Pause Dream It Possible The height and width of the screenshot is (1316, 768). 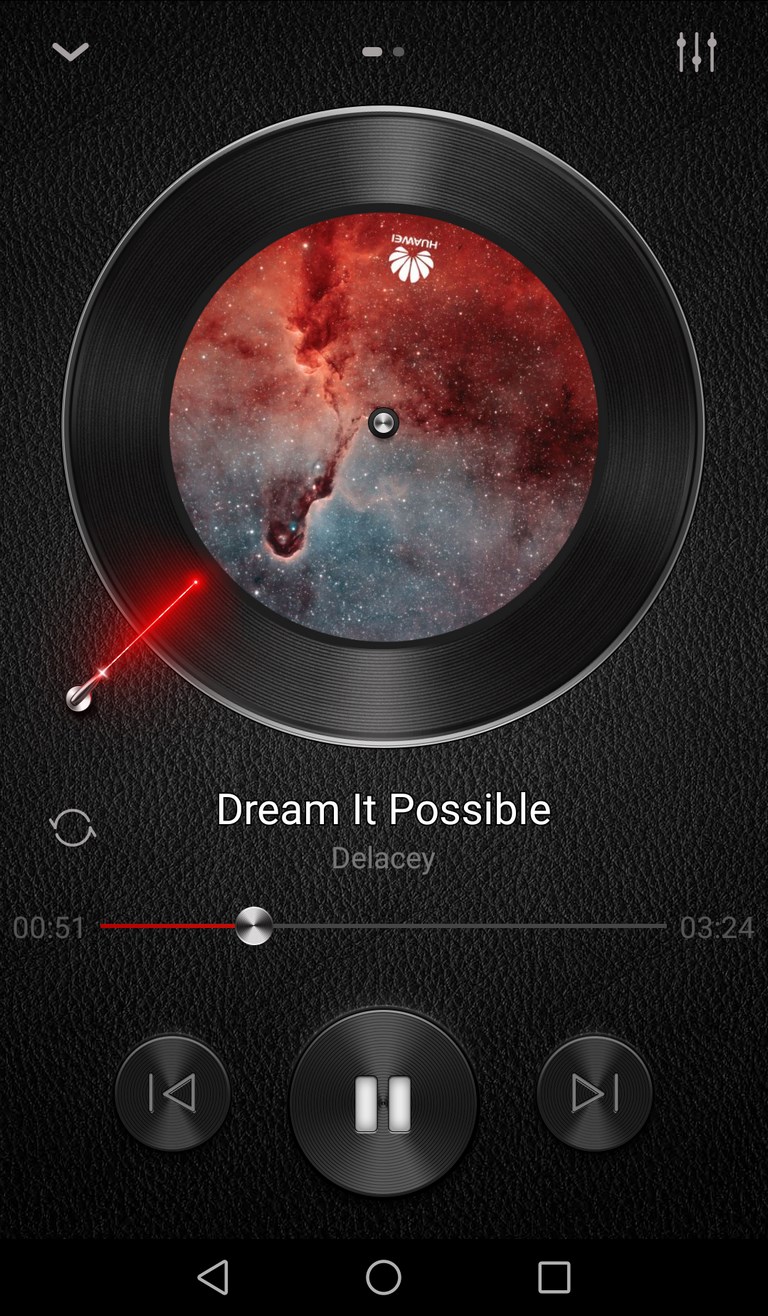coord(383,1102)
